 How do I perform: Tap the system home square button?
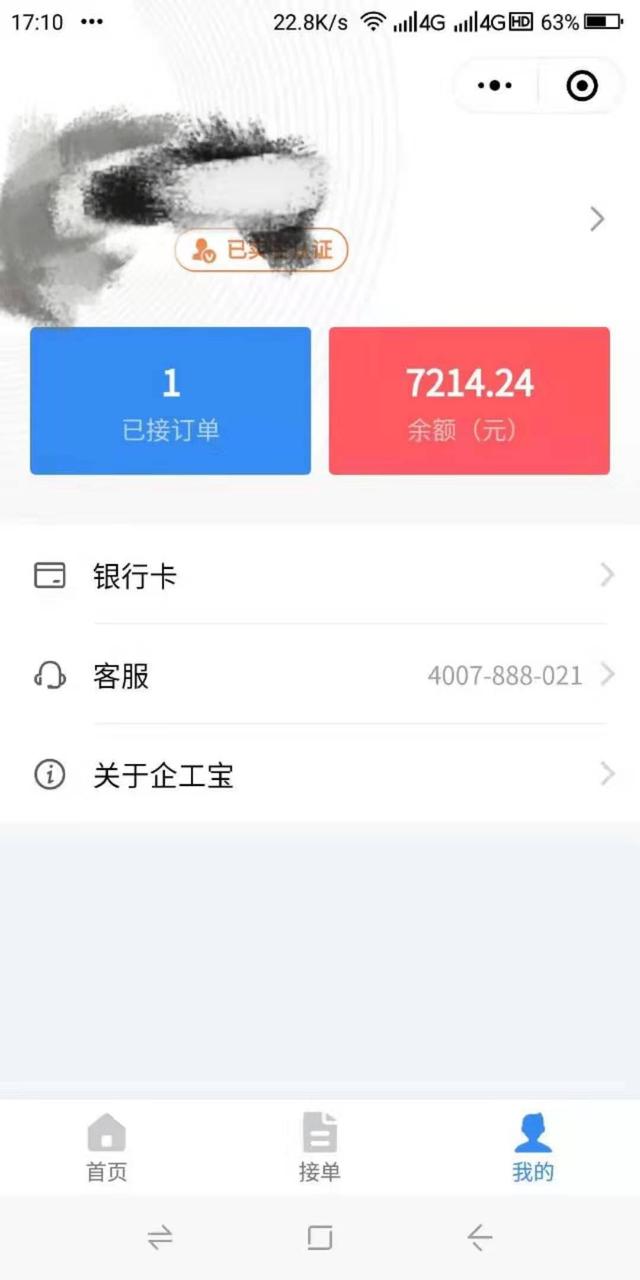(x=320, y=1239)
